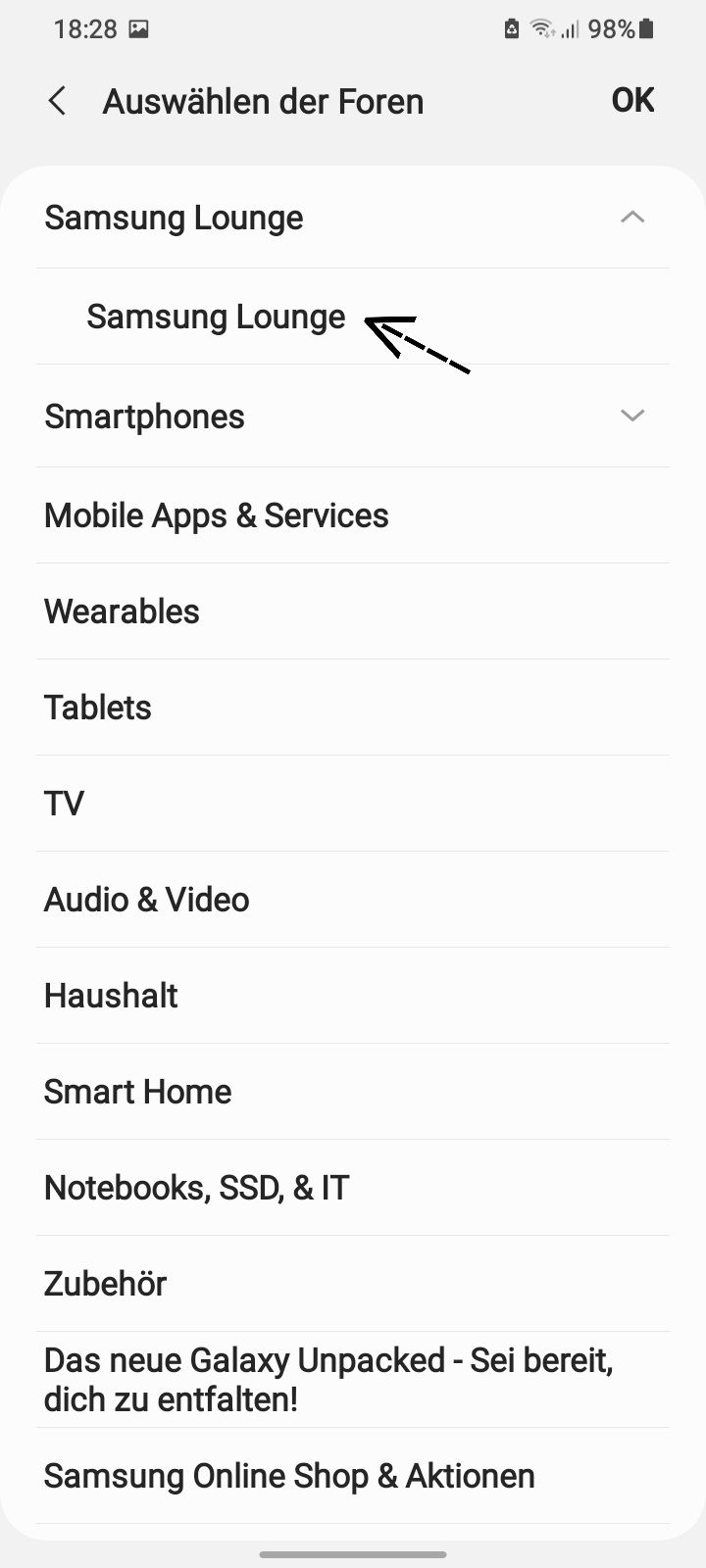Select Samsung Online Shop & Aktionen

point(289,1476)
